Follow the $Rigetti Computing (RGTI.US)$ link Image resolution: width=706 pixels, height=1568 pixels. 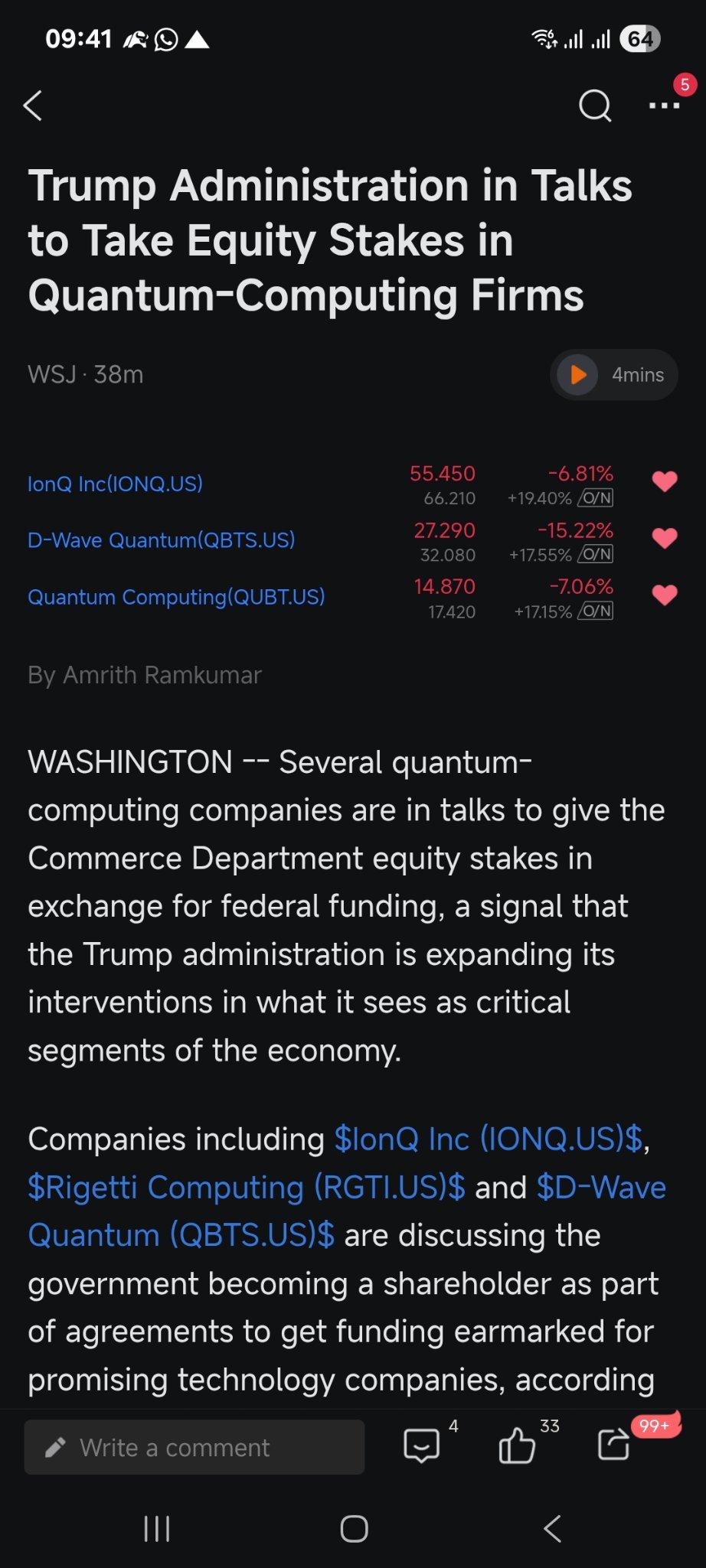247,1187
